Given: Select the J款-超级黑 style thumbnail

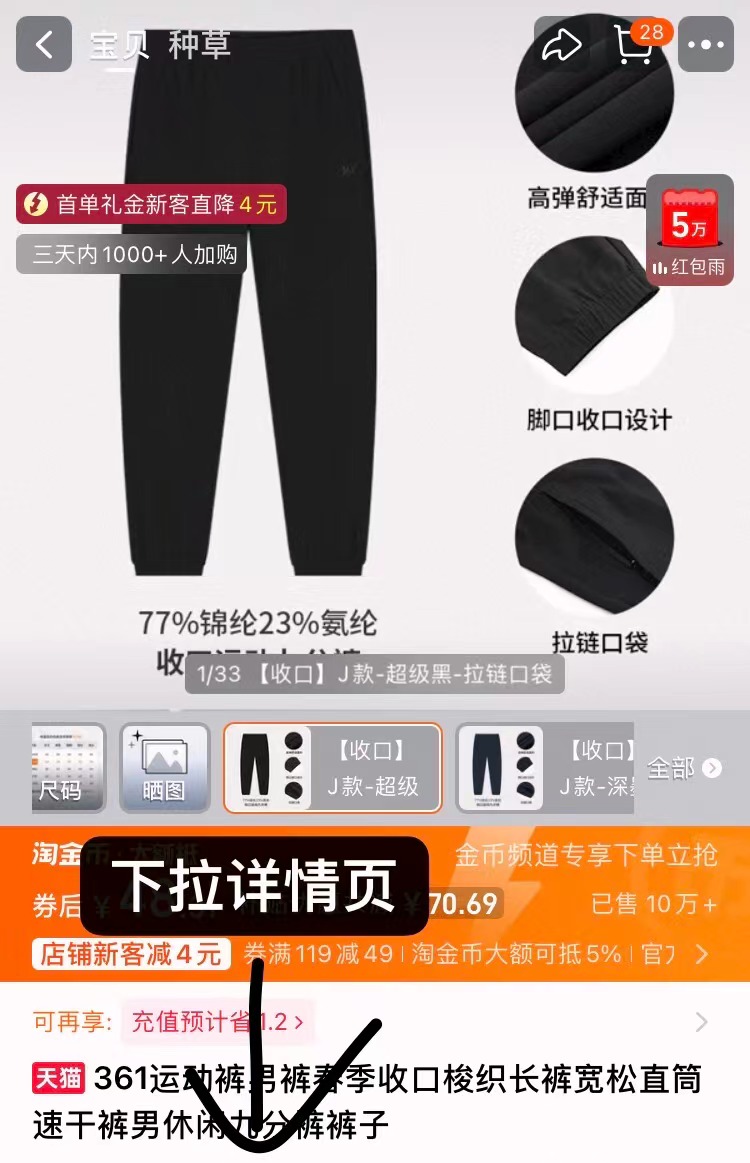Looking at the screenshot, I should [x=332, y=767].
